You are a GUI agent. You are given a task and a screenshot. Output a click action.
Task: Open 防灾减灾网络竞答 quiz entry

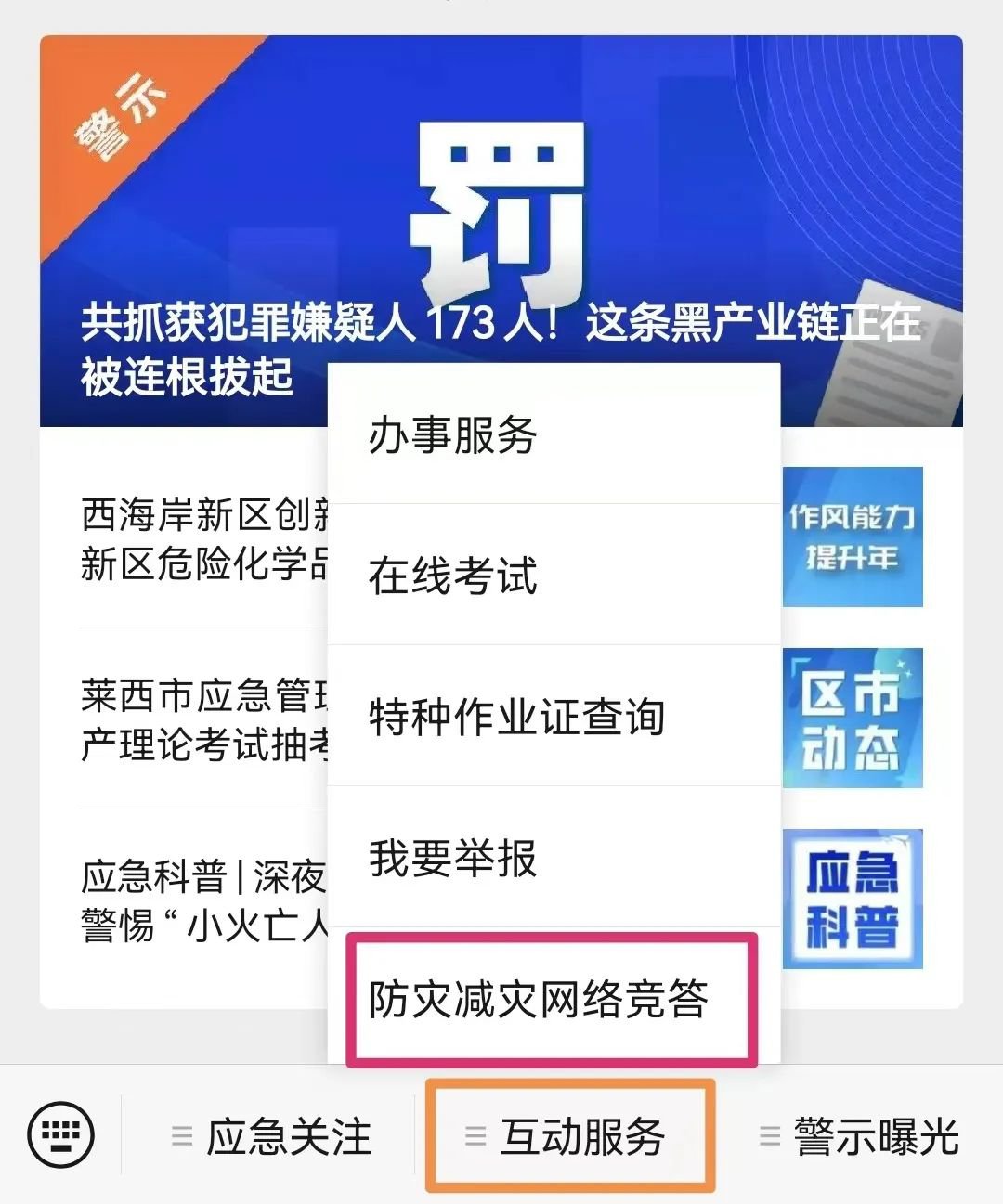(x=552, y=1000)
